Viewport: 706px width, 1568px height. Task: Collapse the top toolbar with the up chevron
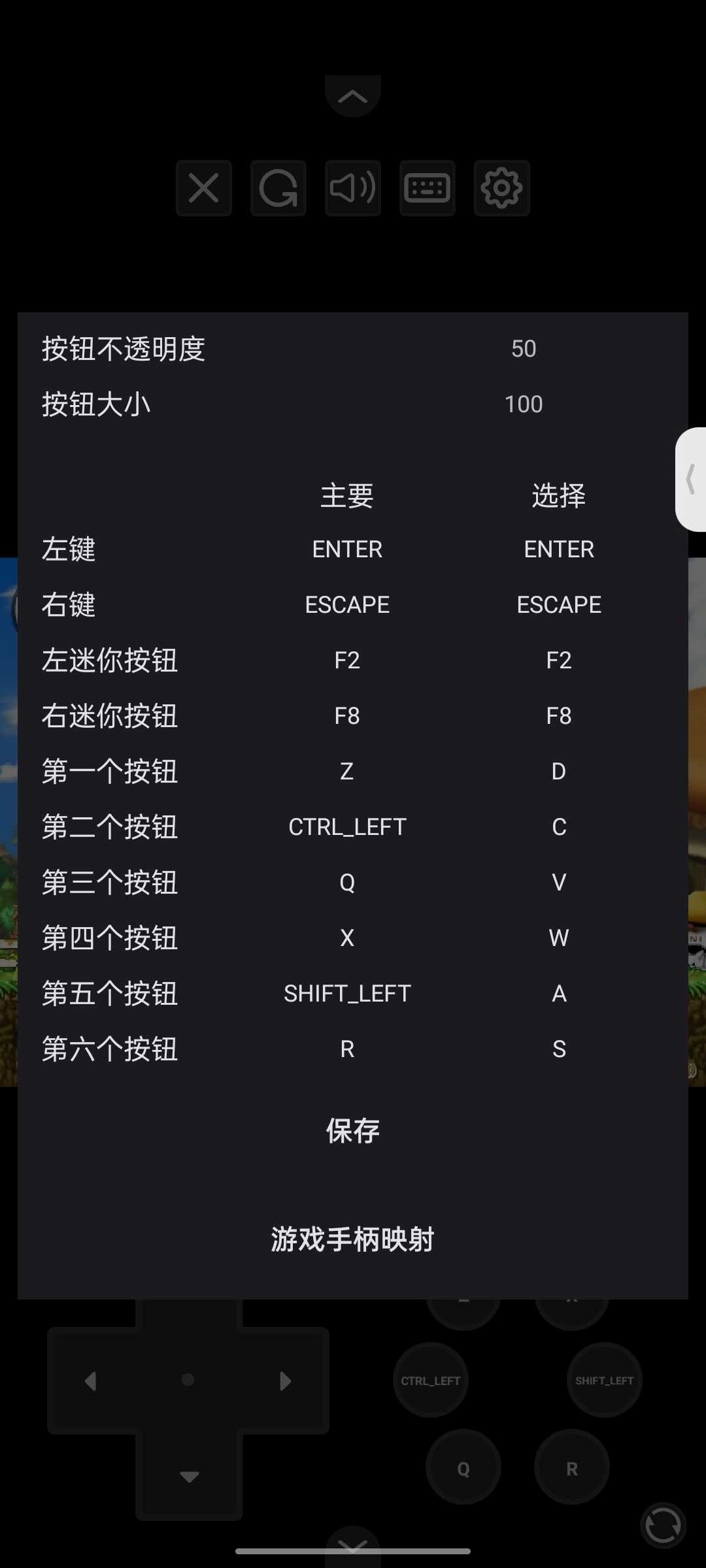coord(353,97)
